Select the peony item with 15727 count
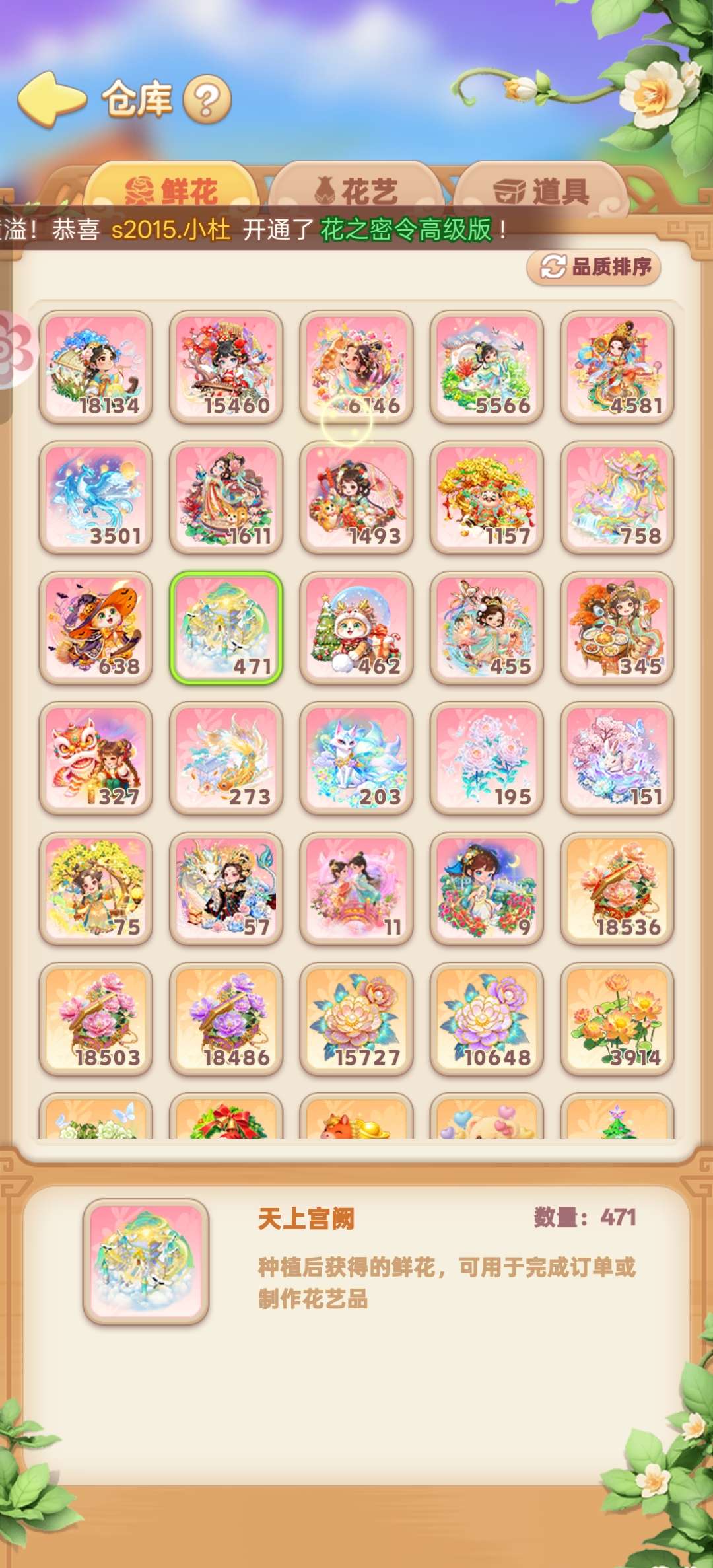 coord(356,1018)
